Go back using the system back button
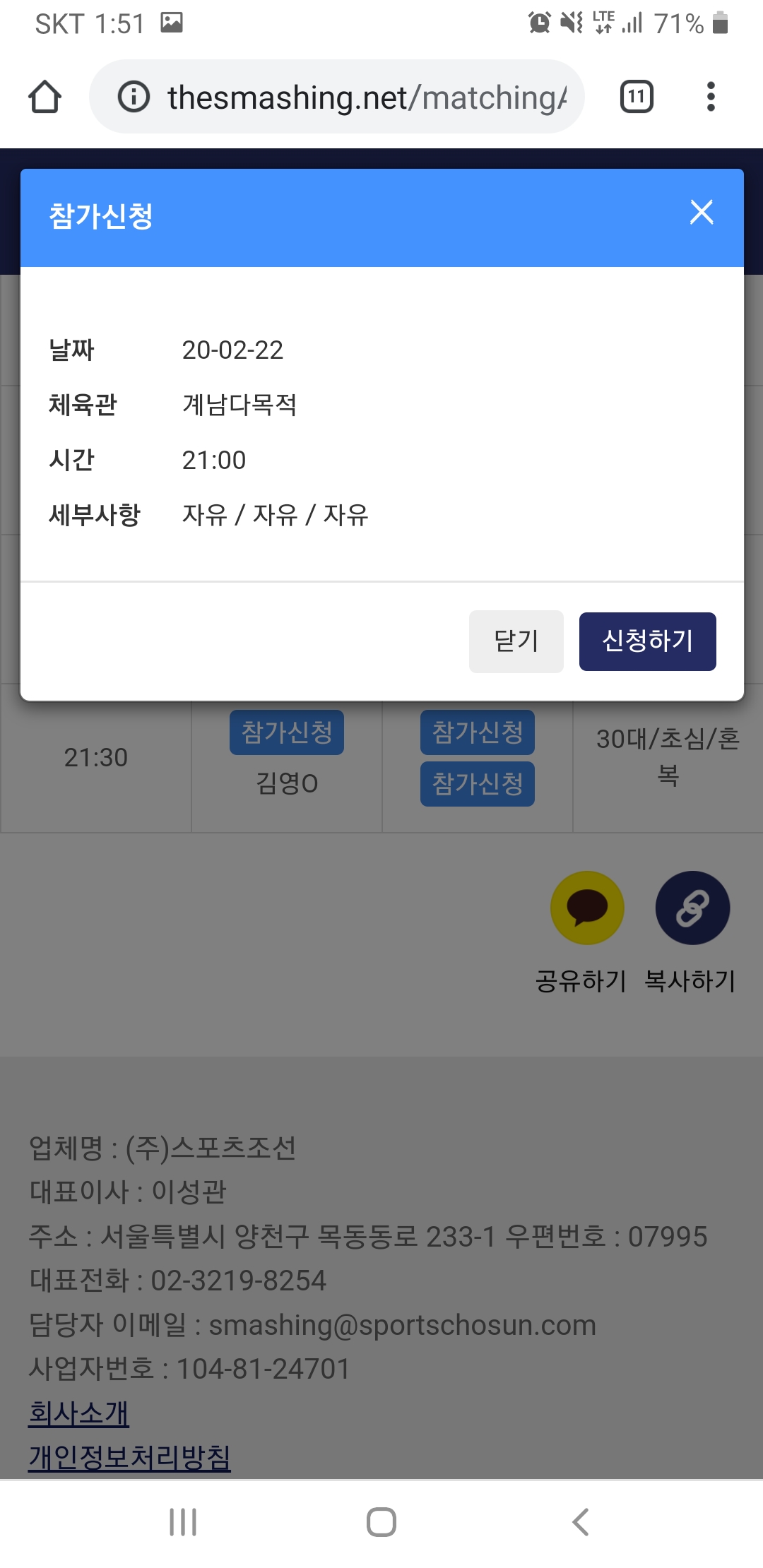 point(581,1522)
